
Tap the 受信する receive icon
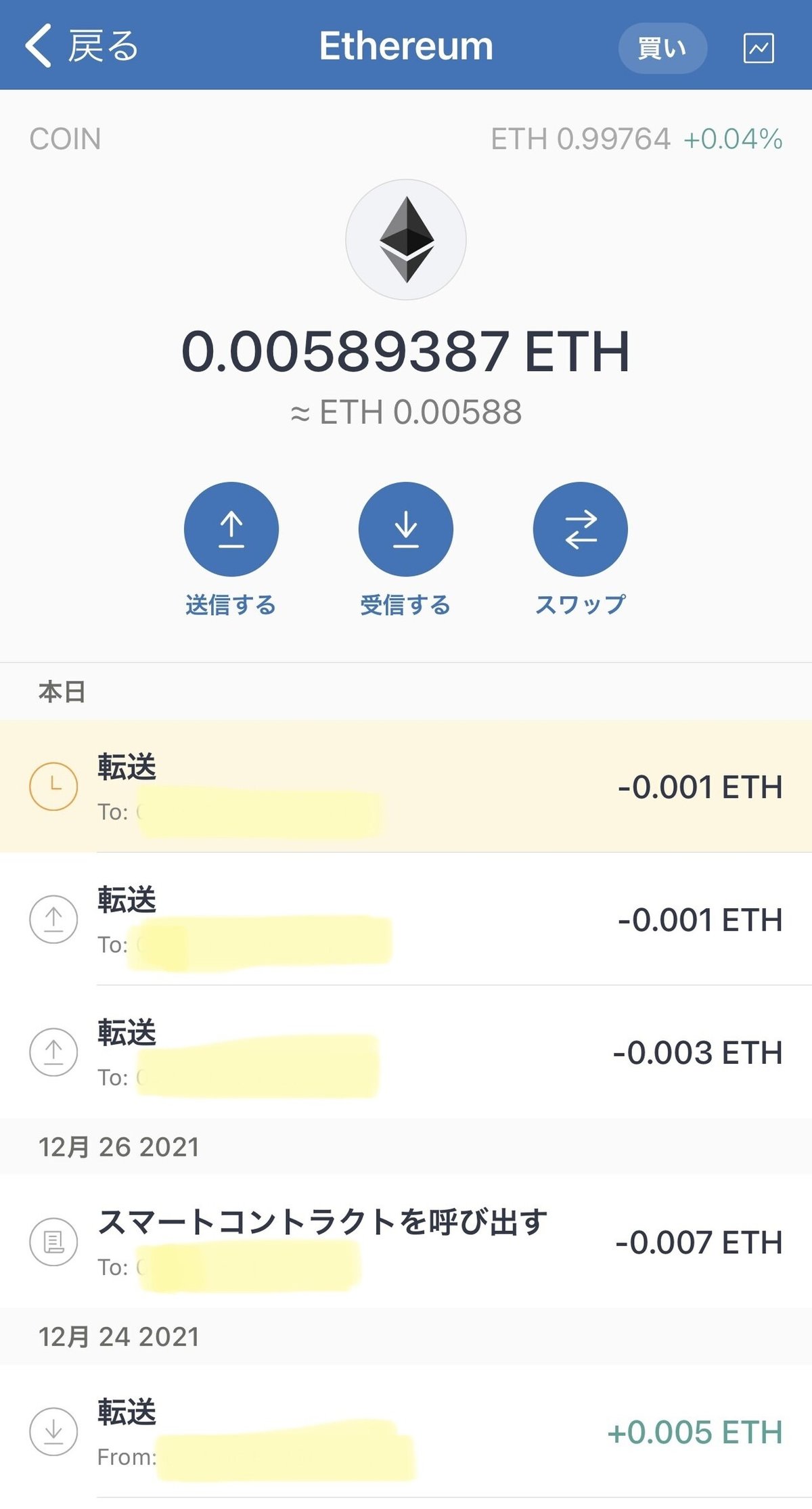pyautogui.click(x=405, y=530)
